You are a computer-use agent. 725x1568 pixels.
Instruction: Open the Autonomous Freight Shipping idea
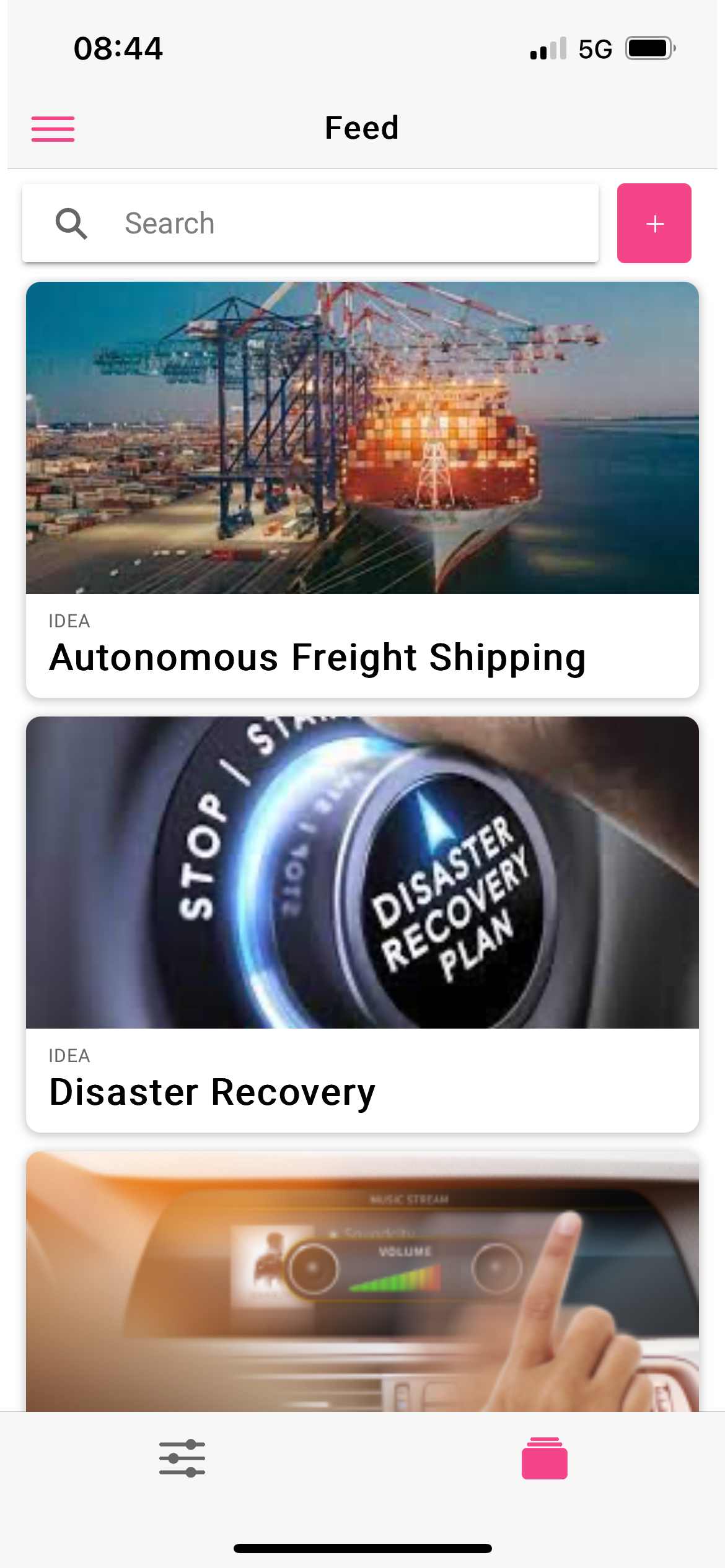point(362,489)
